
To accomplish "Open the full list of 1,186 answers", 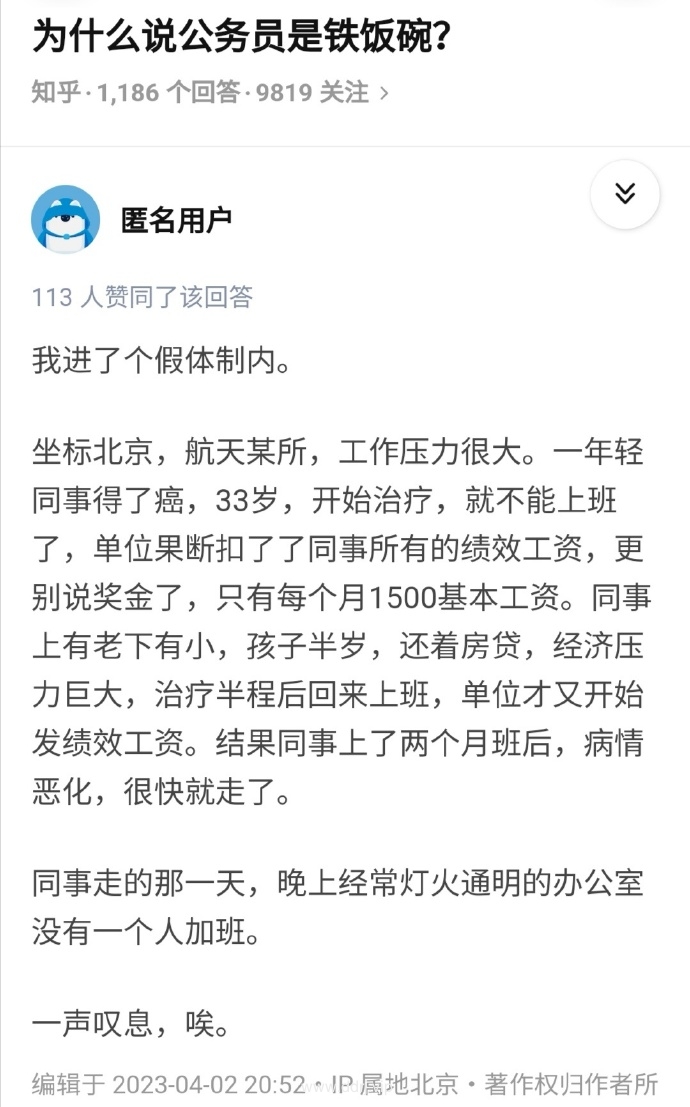I will (170, 93).
